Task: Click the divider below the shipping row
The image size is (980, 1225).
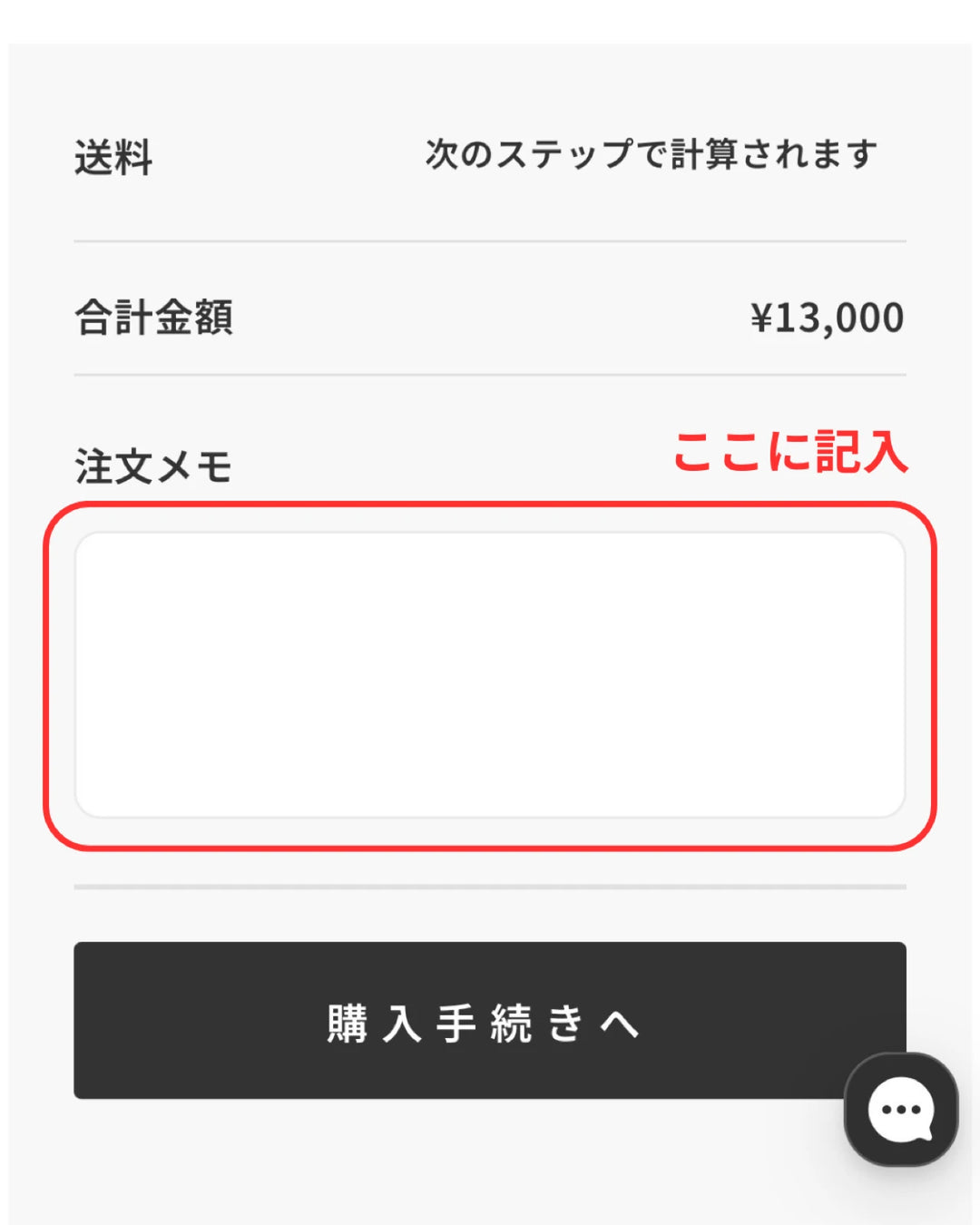Action: (x=490, y=240)
